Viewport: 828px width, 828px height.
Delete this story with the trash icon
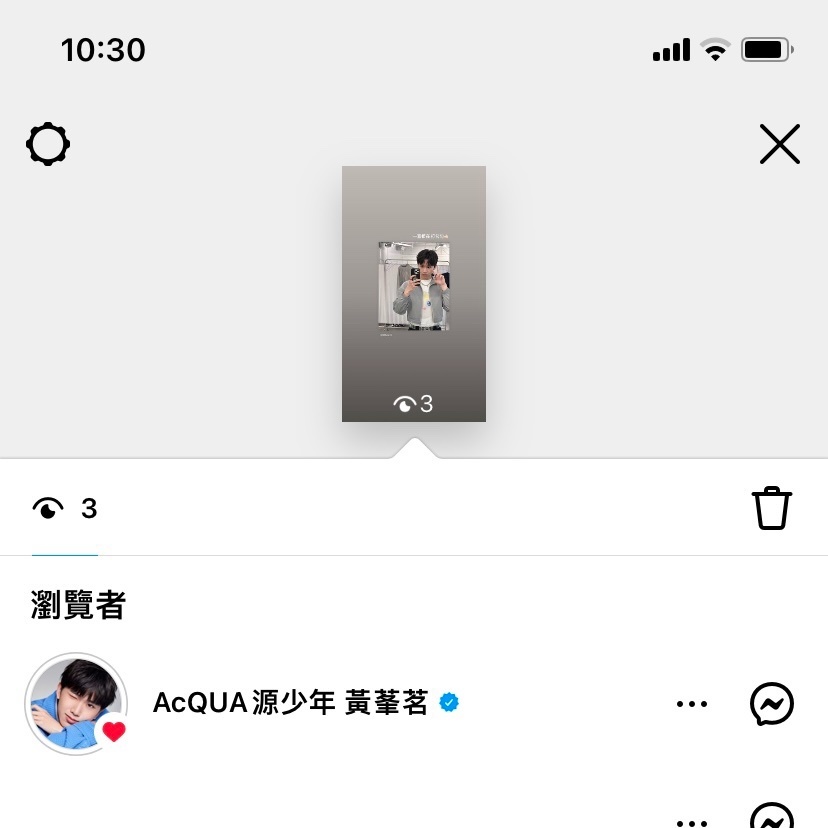click(x=771, y=508)
